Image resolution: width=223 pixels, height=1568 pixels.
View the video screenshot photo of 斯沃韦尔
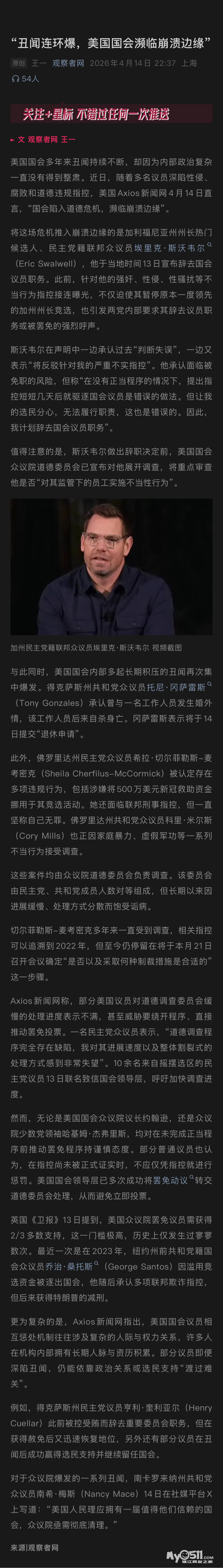111,567
